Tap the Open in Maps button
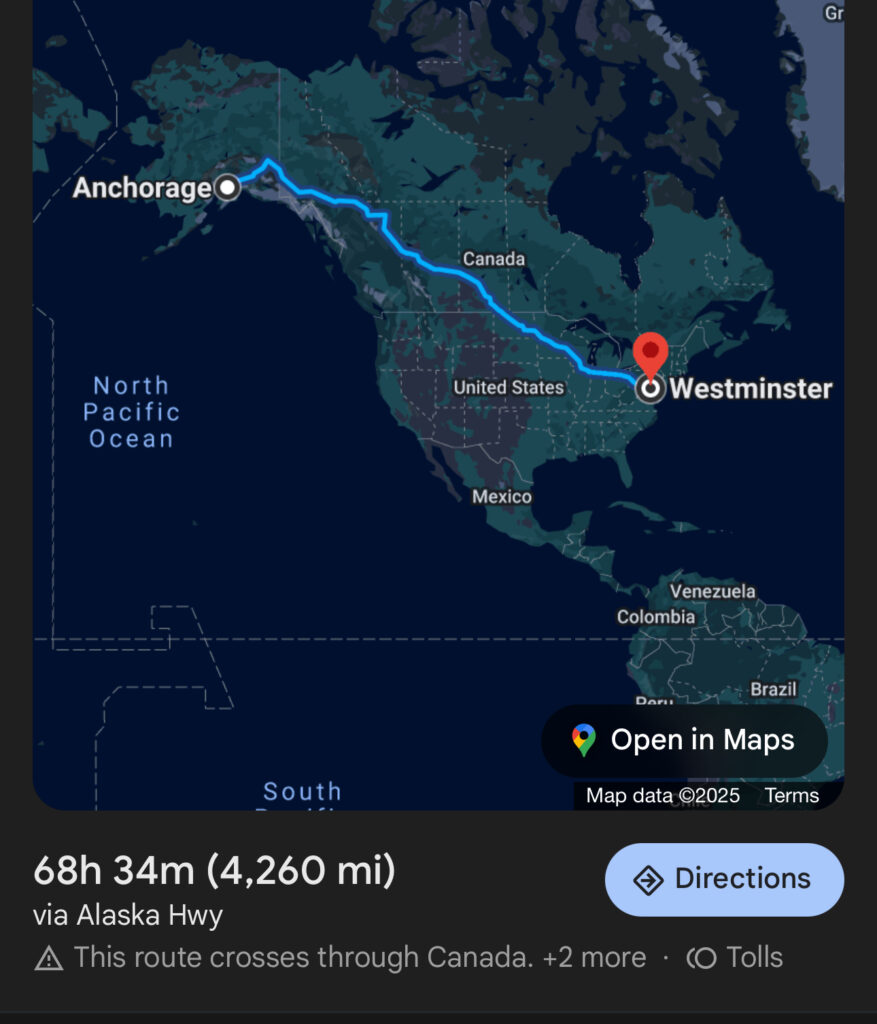 (x=684, y=741)
